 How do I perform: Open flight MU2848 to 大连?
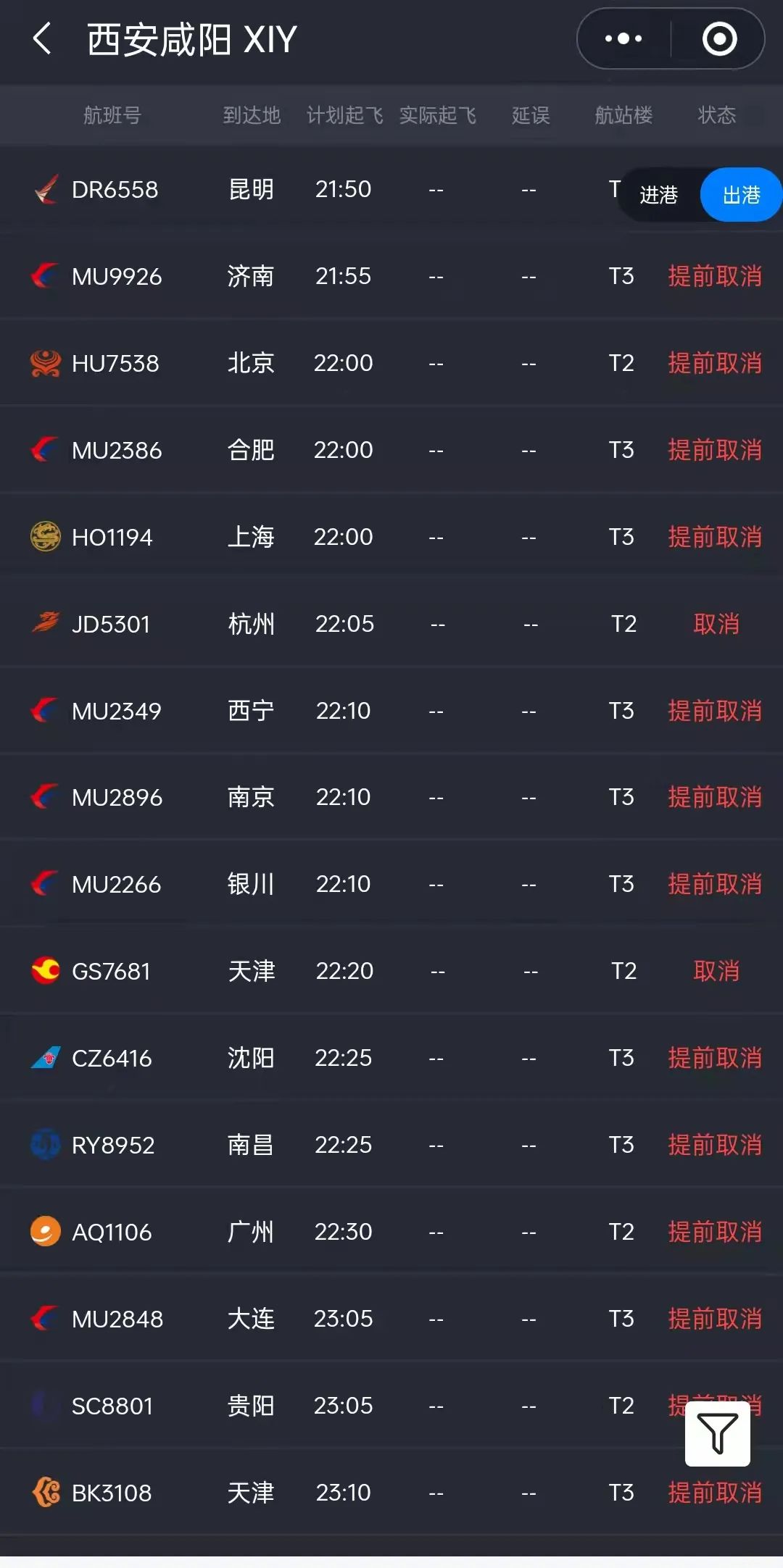pos(391,1319)
